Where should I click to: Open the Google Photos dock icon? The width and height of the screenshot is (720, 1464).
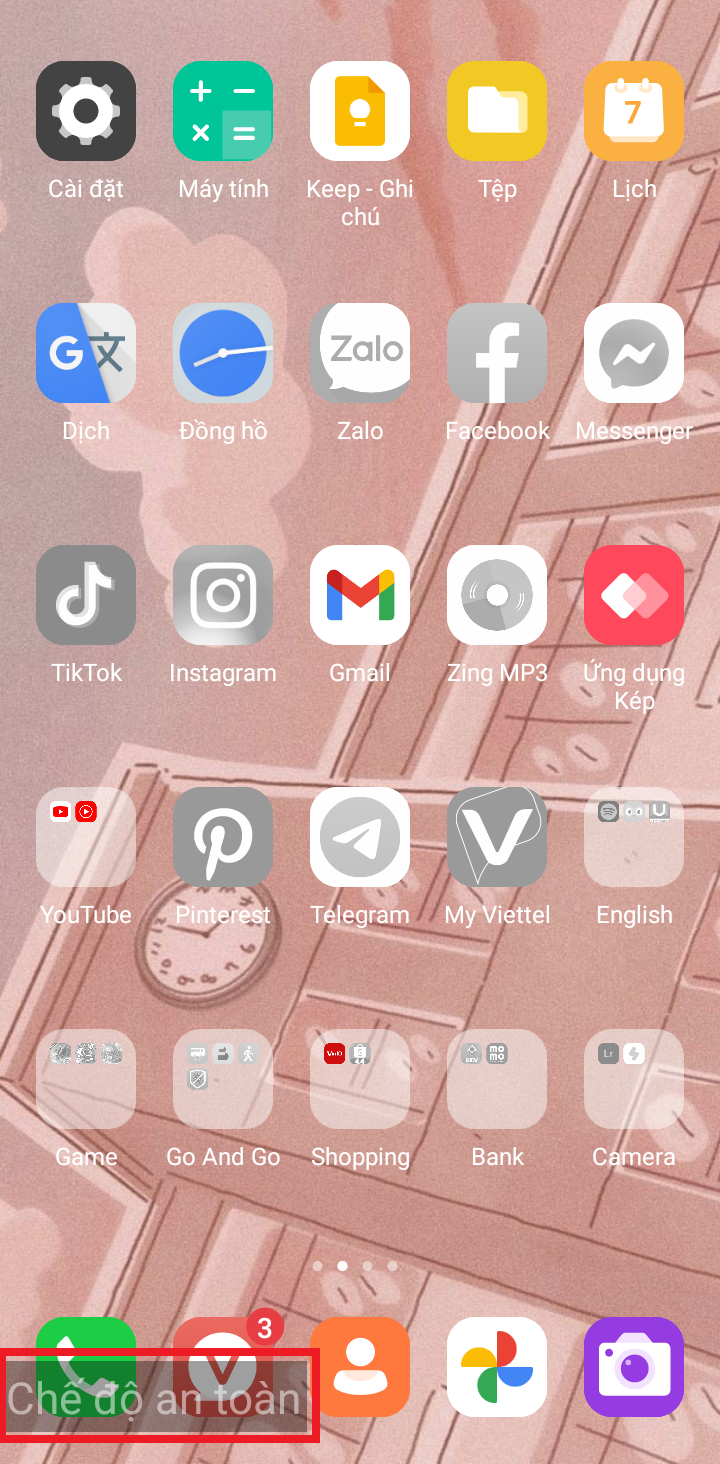(x=497, y=1367)
